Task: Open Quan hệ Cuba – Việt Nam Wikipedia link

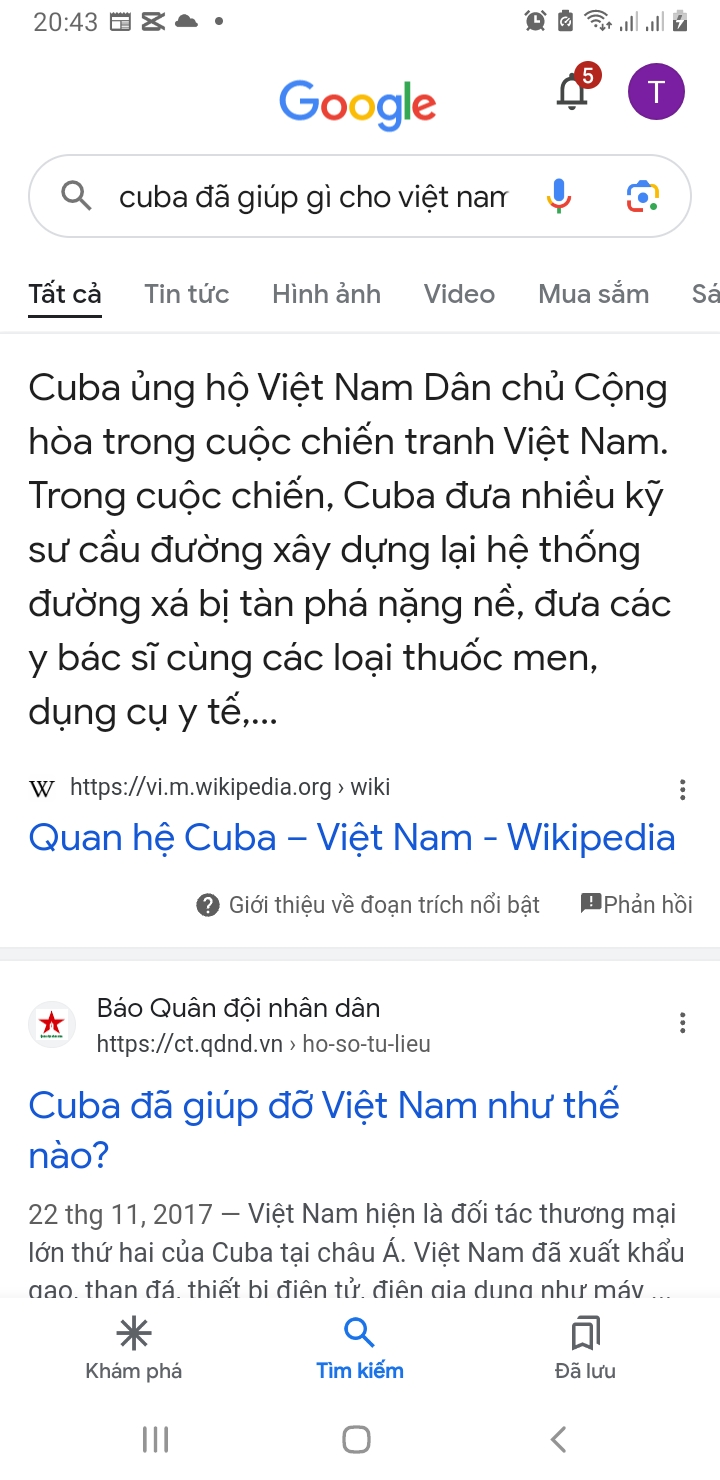Action: [x=351, y=838]
